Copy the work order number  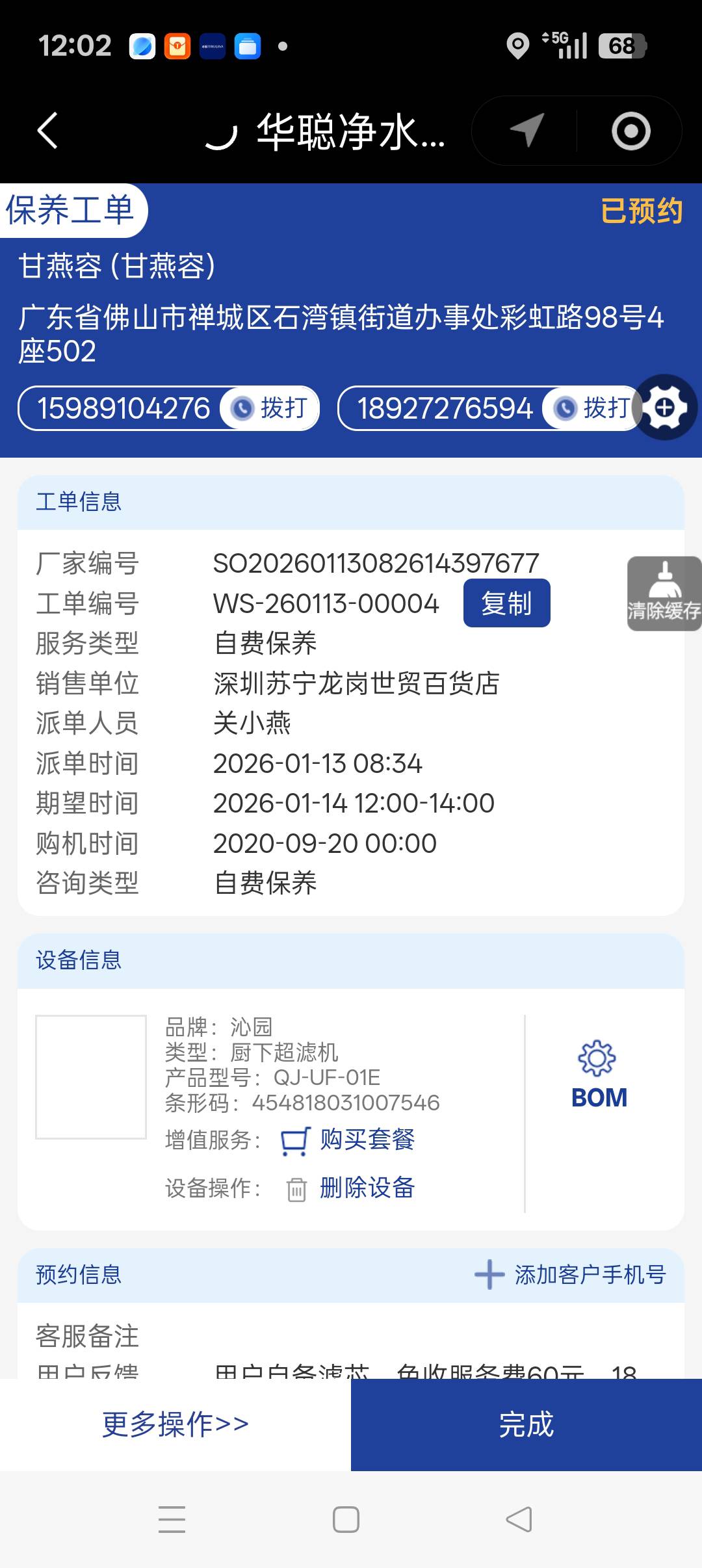[x=506, y=603]
